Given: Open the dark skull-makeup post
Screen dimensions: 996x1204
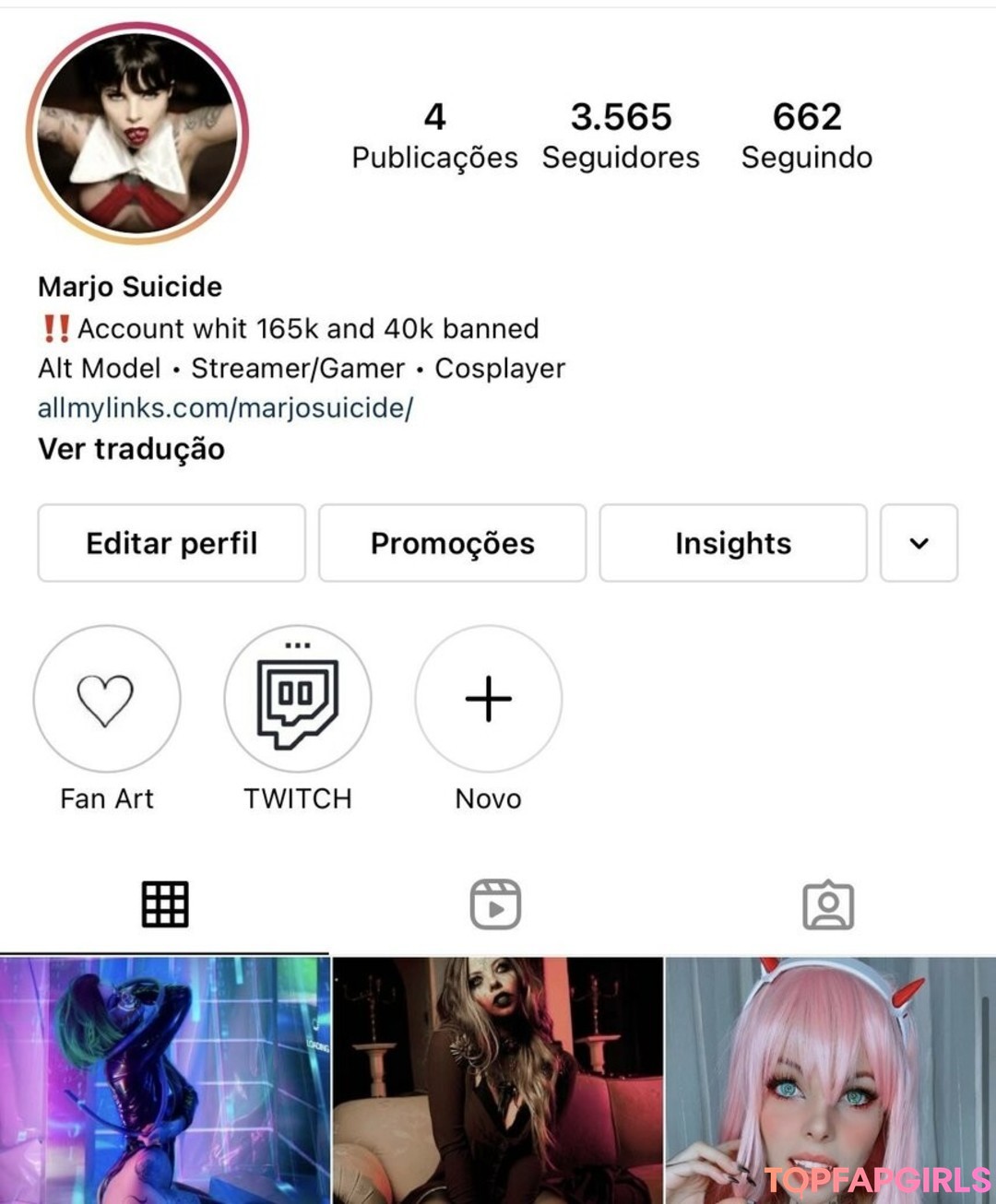Looking at the screenshot, I should click(x=497, y=1079).
